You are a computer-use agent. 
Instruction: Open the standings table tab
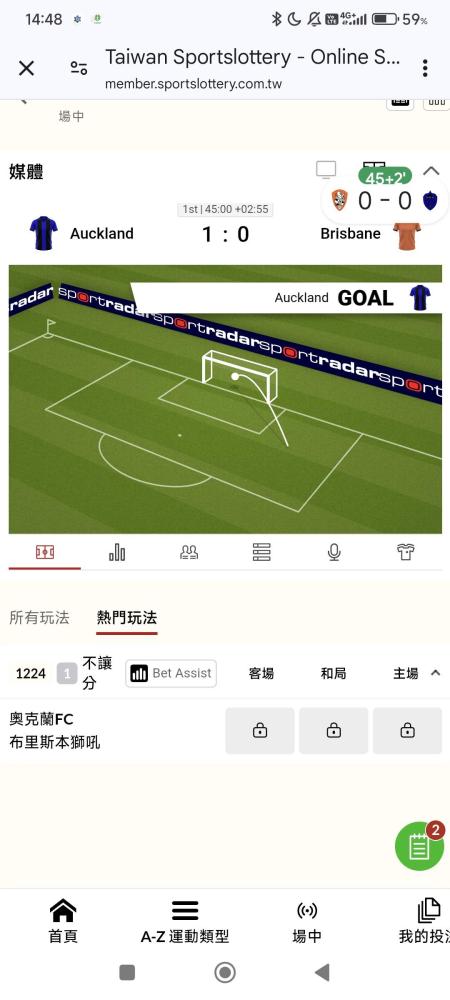(261, 552)
